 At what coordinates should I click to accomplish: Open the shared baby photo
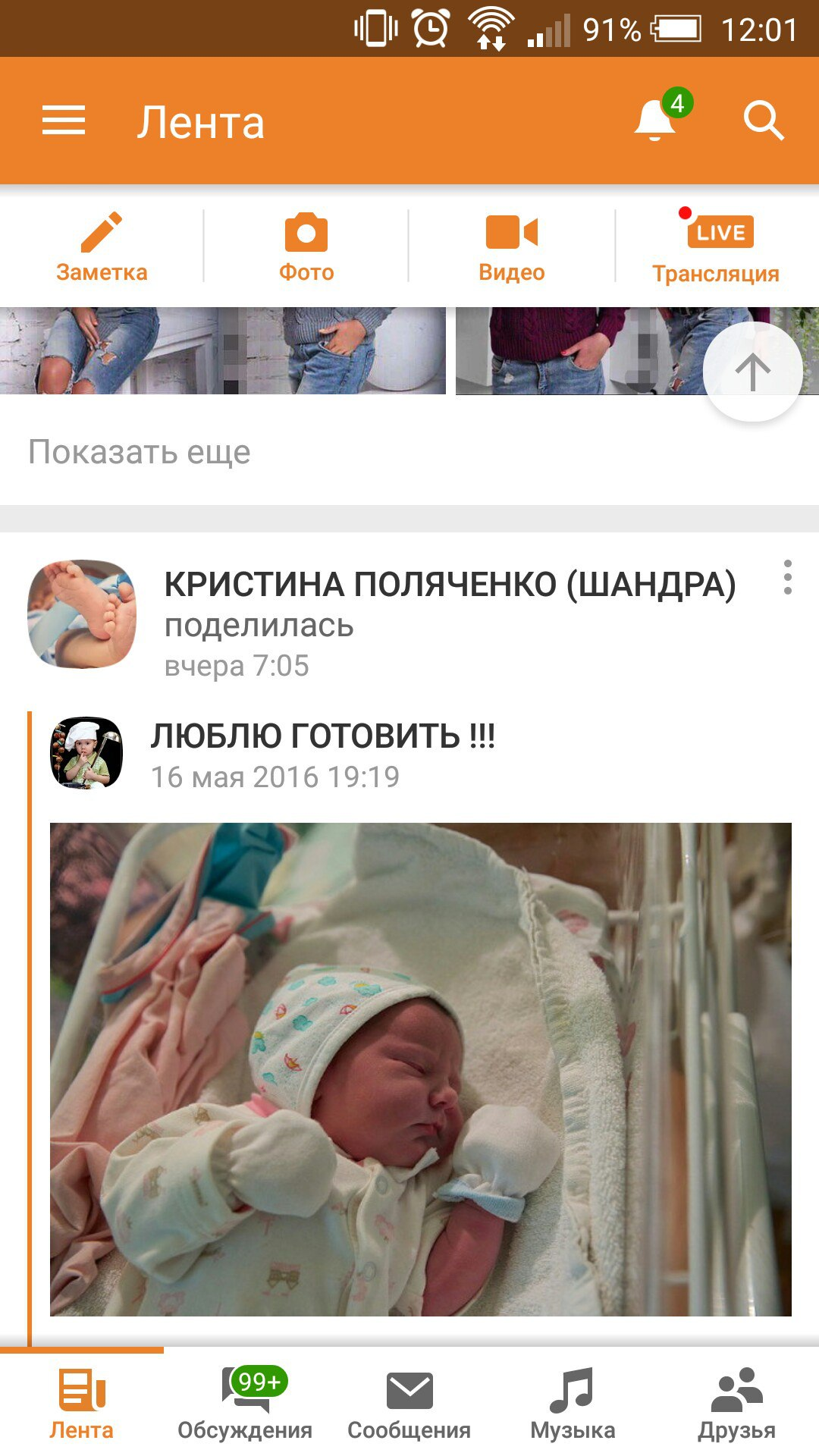[421, 1069]
